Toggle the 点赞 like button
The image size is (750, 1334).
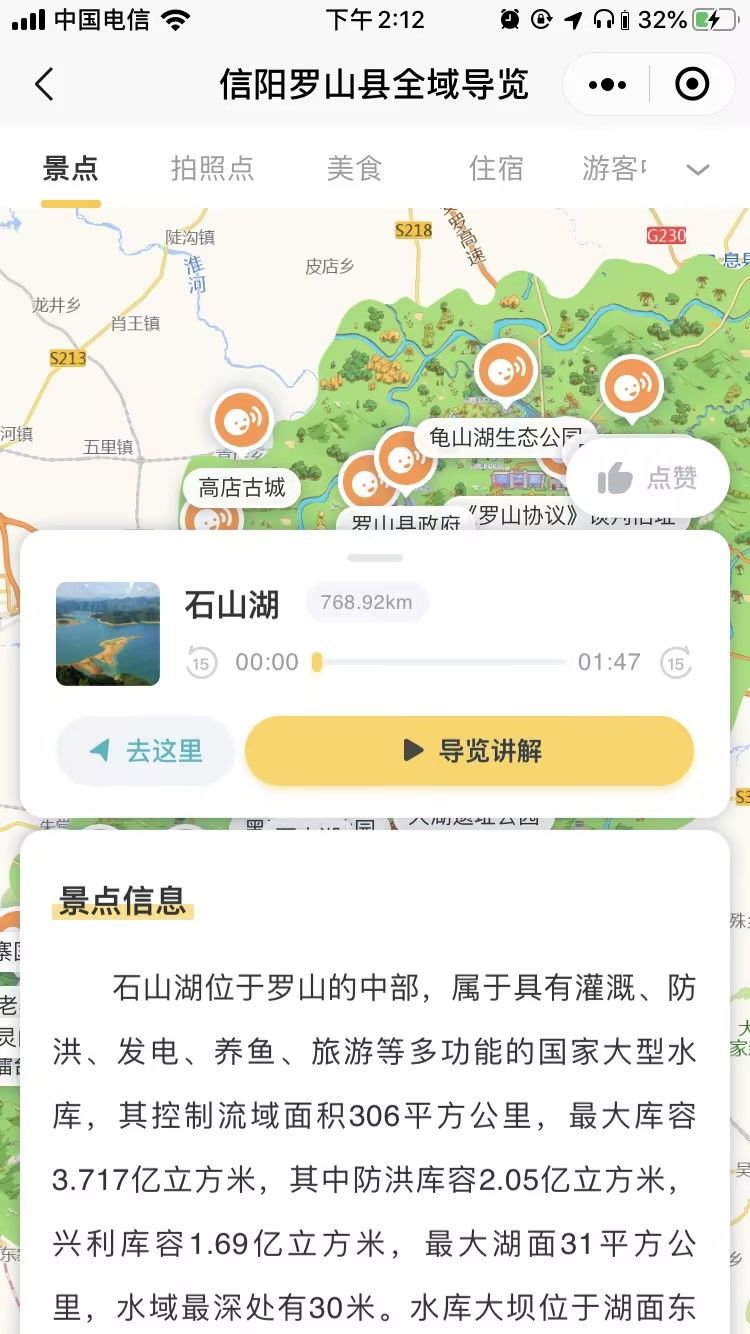click(649, 478)
